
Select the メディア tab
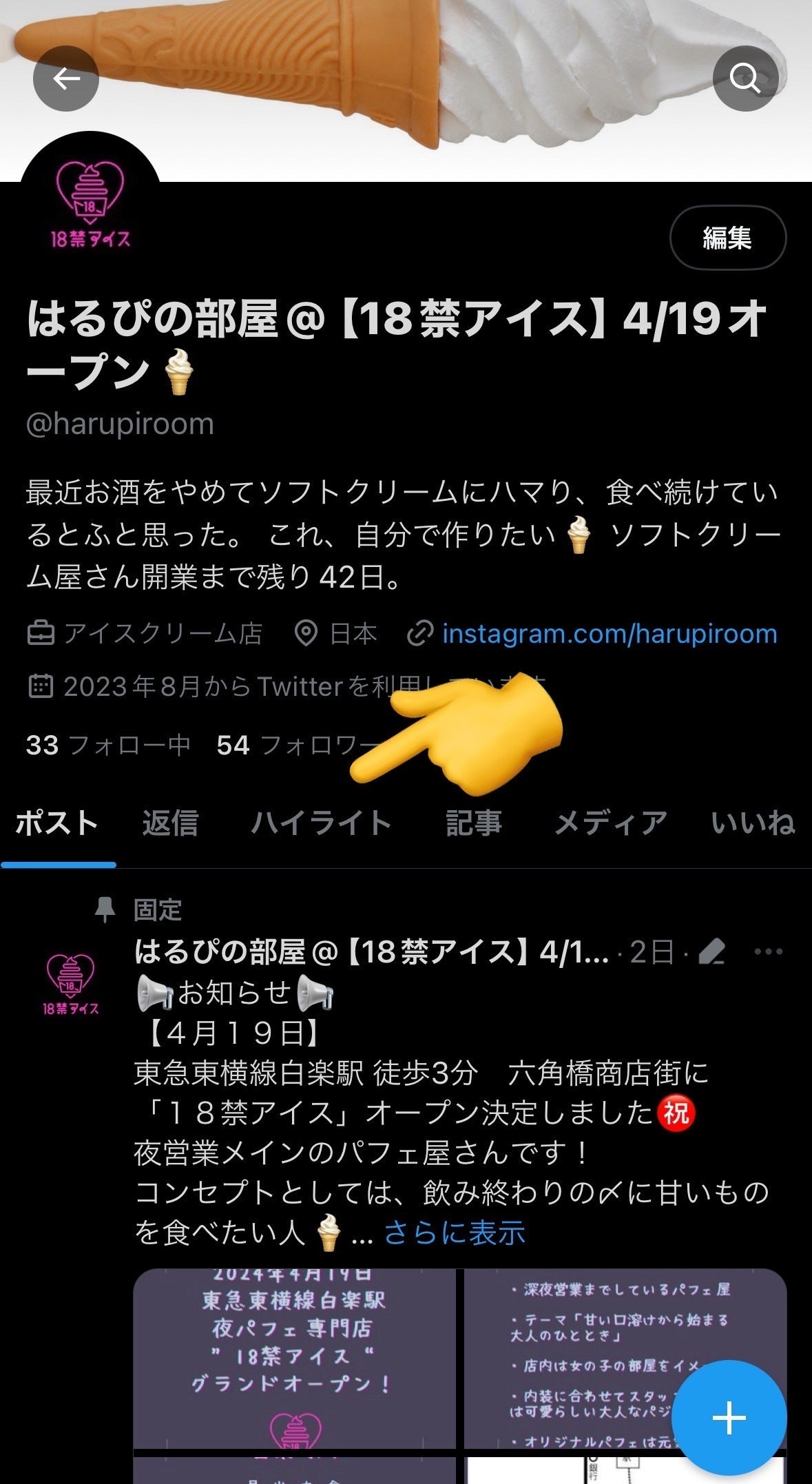pos(610,823)
